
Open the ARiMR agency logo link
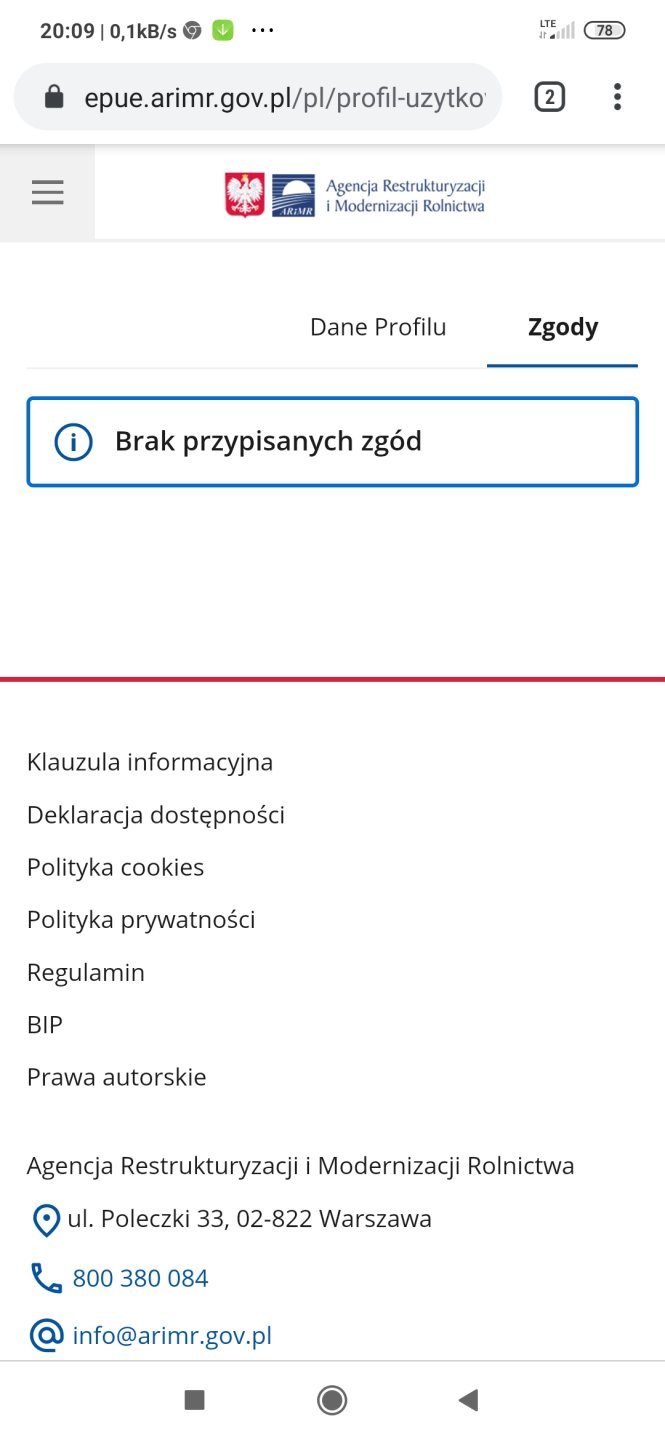[x=355, y=194]
